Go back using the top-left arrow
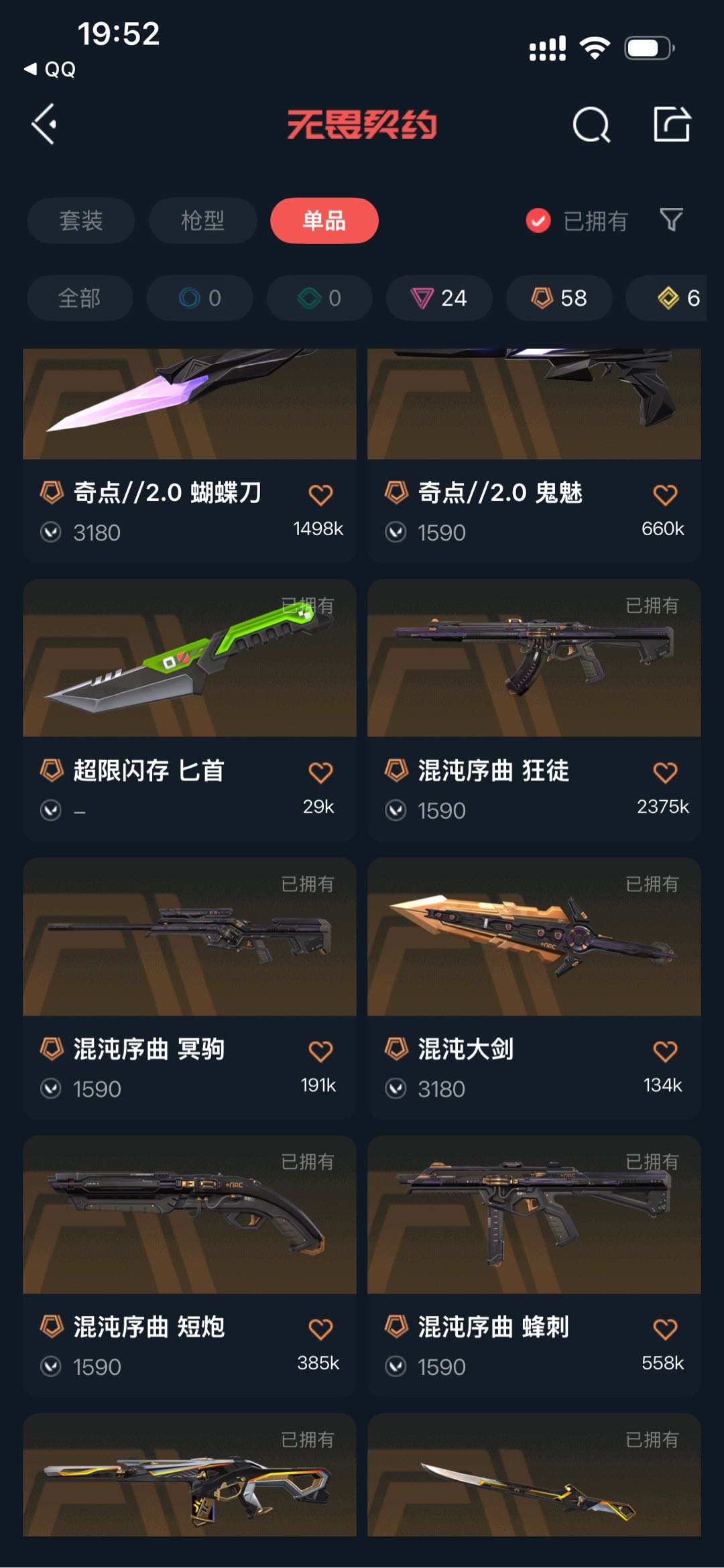The width and height of the screenshot is (724, 1568). point(44,124)
